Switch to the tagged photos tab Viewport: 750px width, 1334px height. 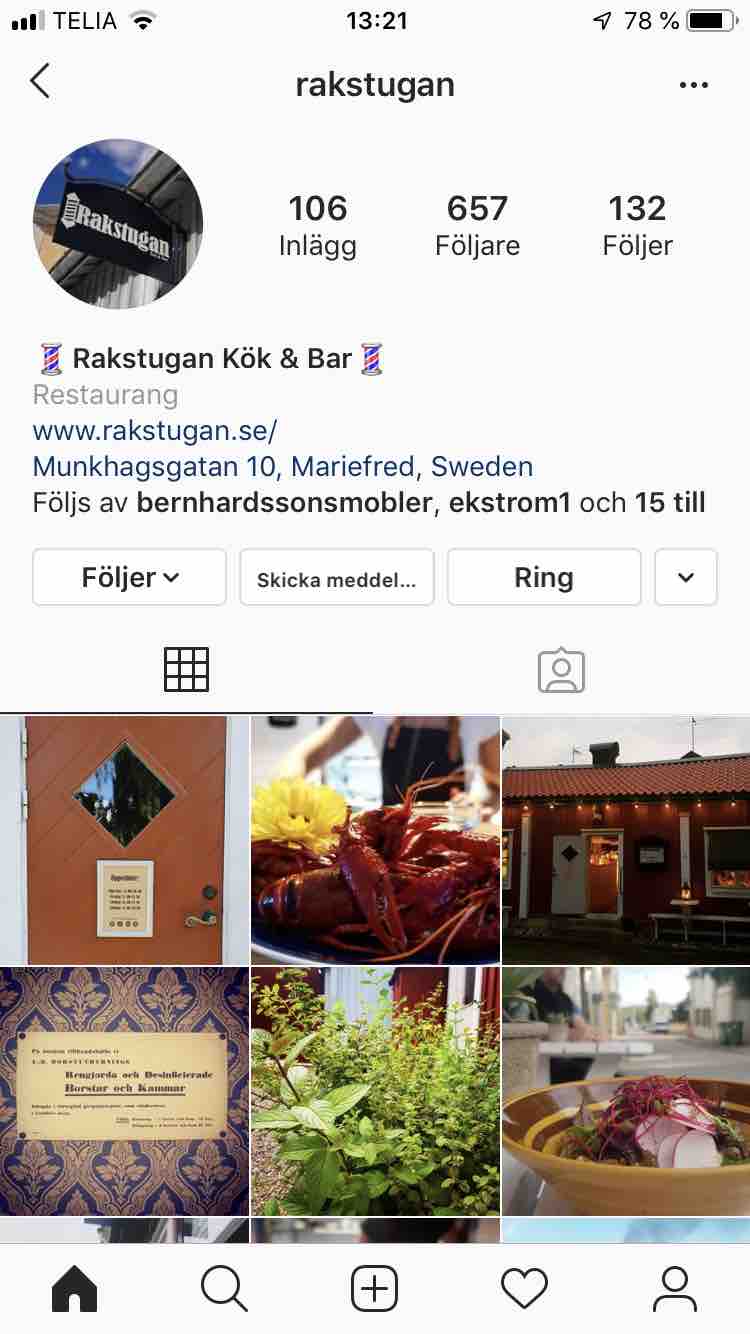(561, 670)
